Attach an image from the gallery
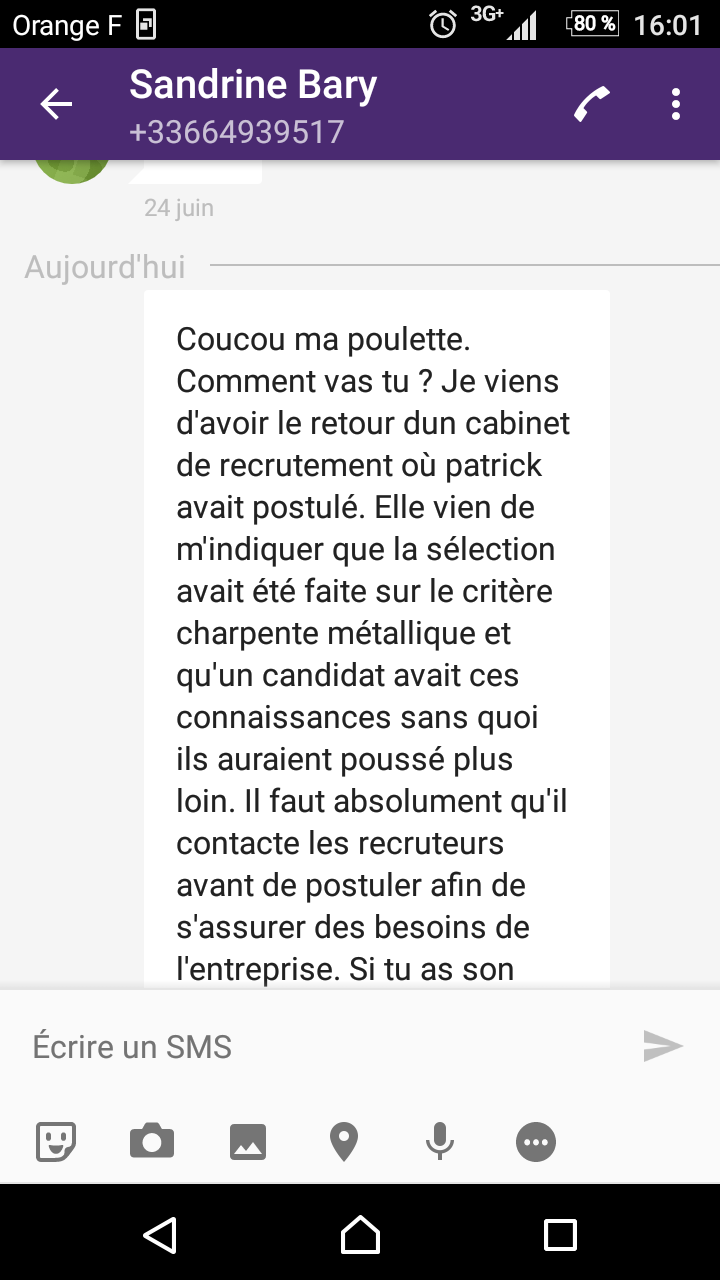This screenshot has width=720, height=1280. (x=248, y=1141)
